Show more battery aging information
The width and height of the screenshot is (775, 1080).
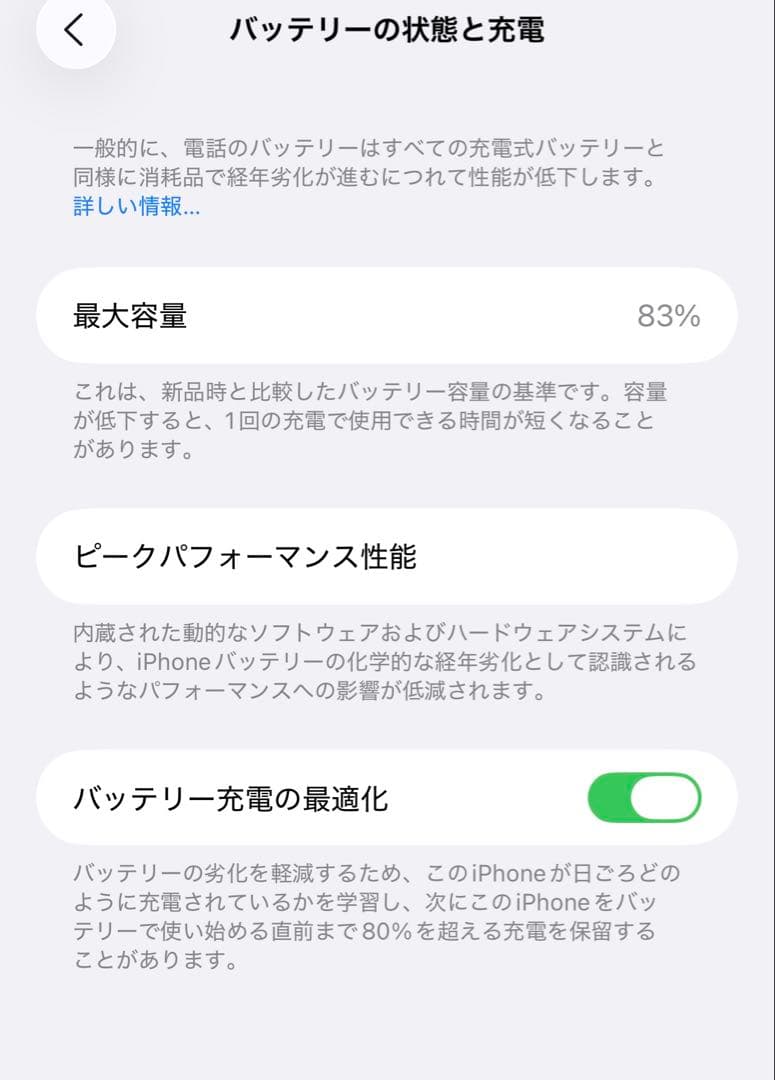[x=135, y=209]
